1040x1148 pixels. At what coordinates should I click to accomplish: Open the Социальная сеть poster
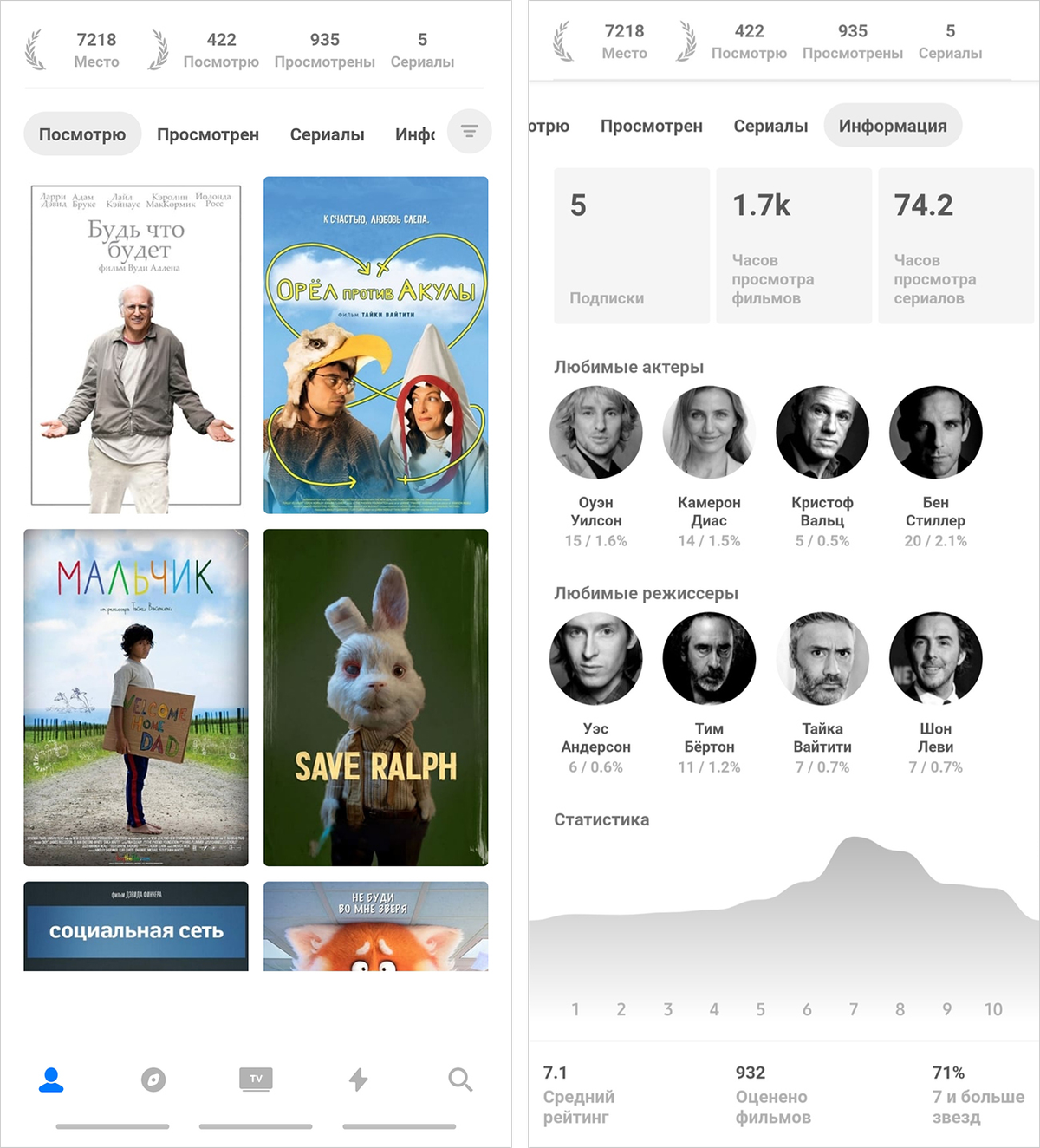click(x=136, y=926)
